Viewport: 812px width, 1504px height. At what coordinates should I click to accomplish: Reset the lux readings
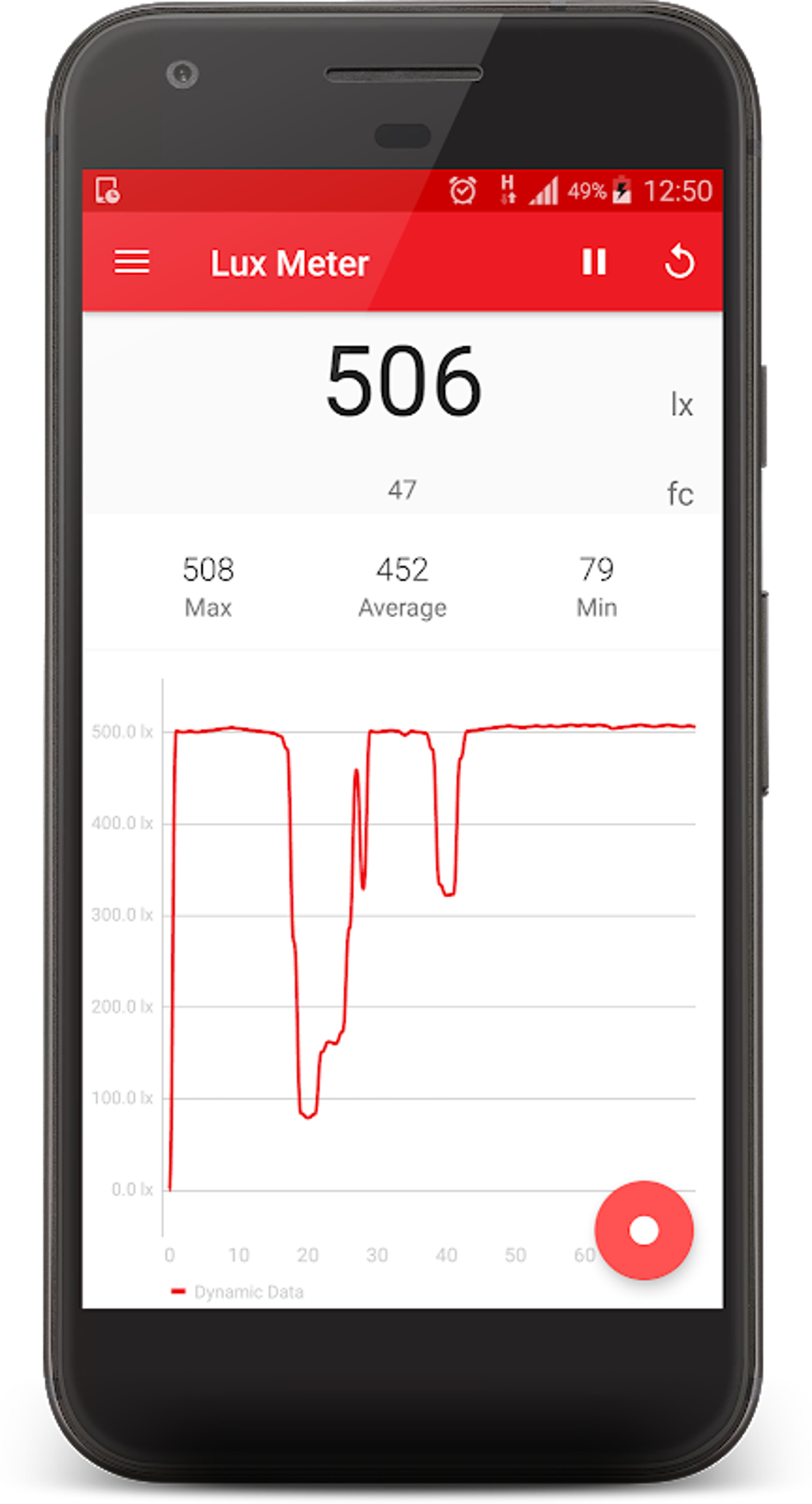pyautogui.click(x=680, y=263)
